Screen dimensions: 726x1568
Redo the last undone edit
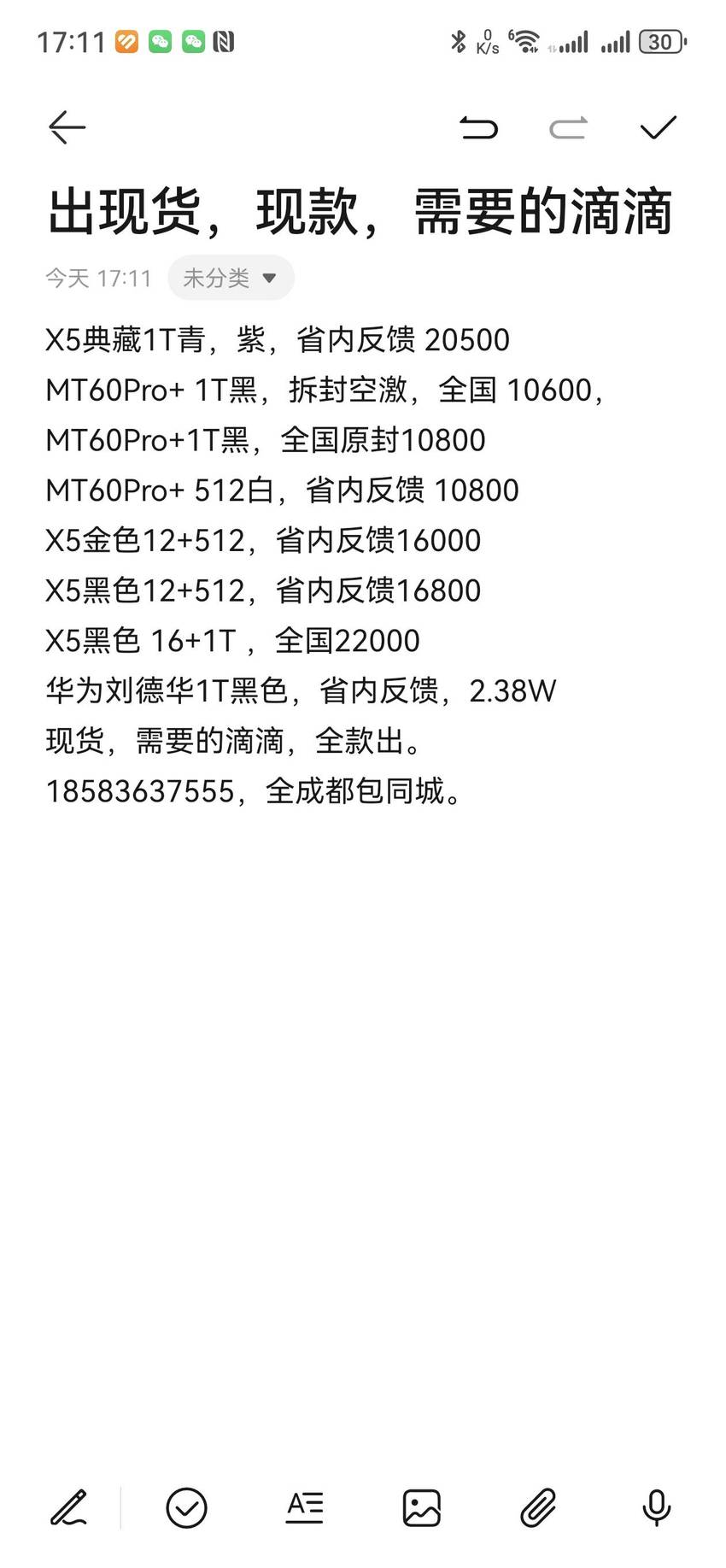[568, 127]
